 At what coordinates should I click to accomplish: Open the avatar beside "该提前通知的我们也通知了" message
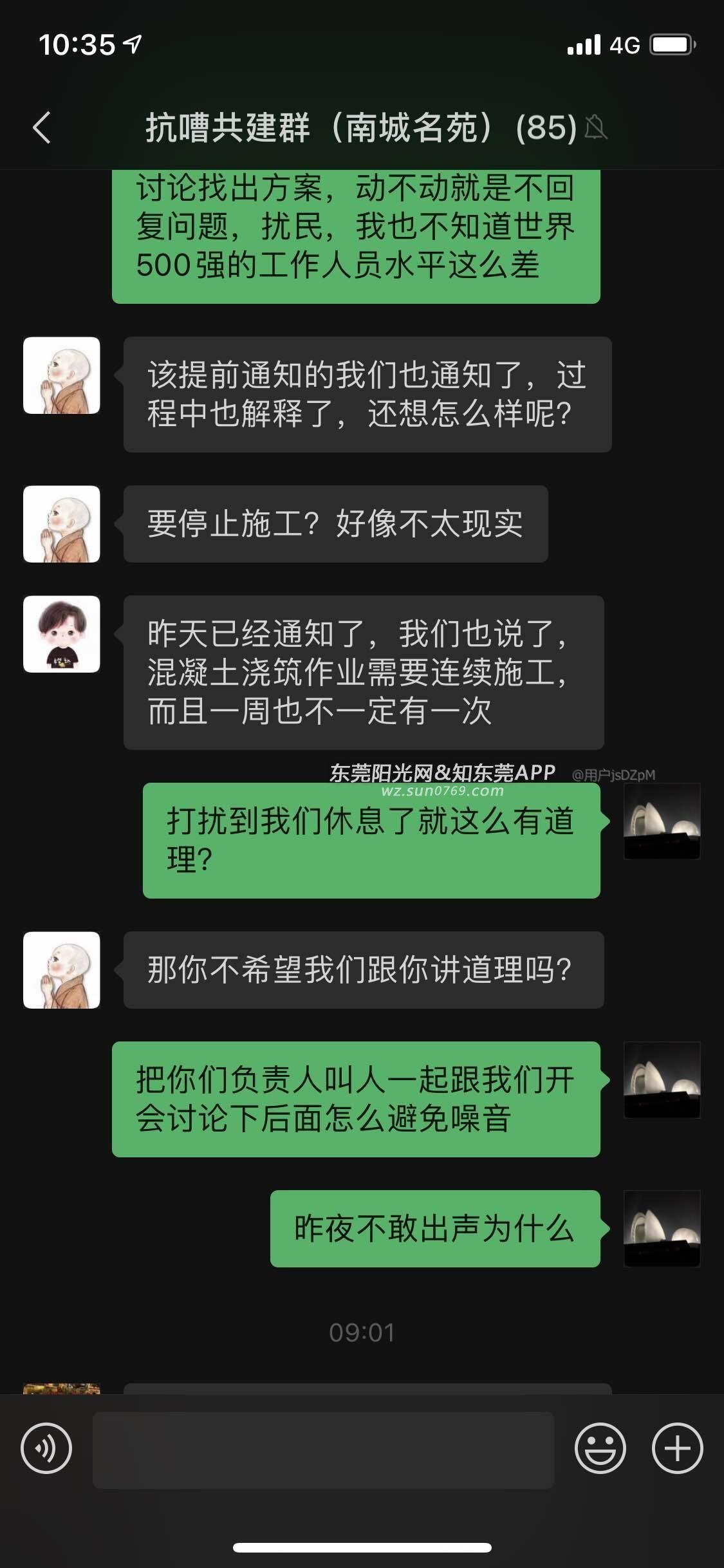[62, 375]
